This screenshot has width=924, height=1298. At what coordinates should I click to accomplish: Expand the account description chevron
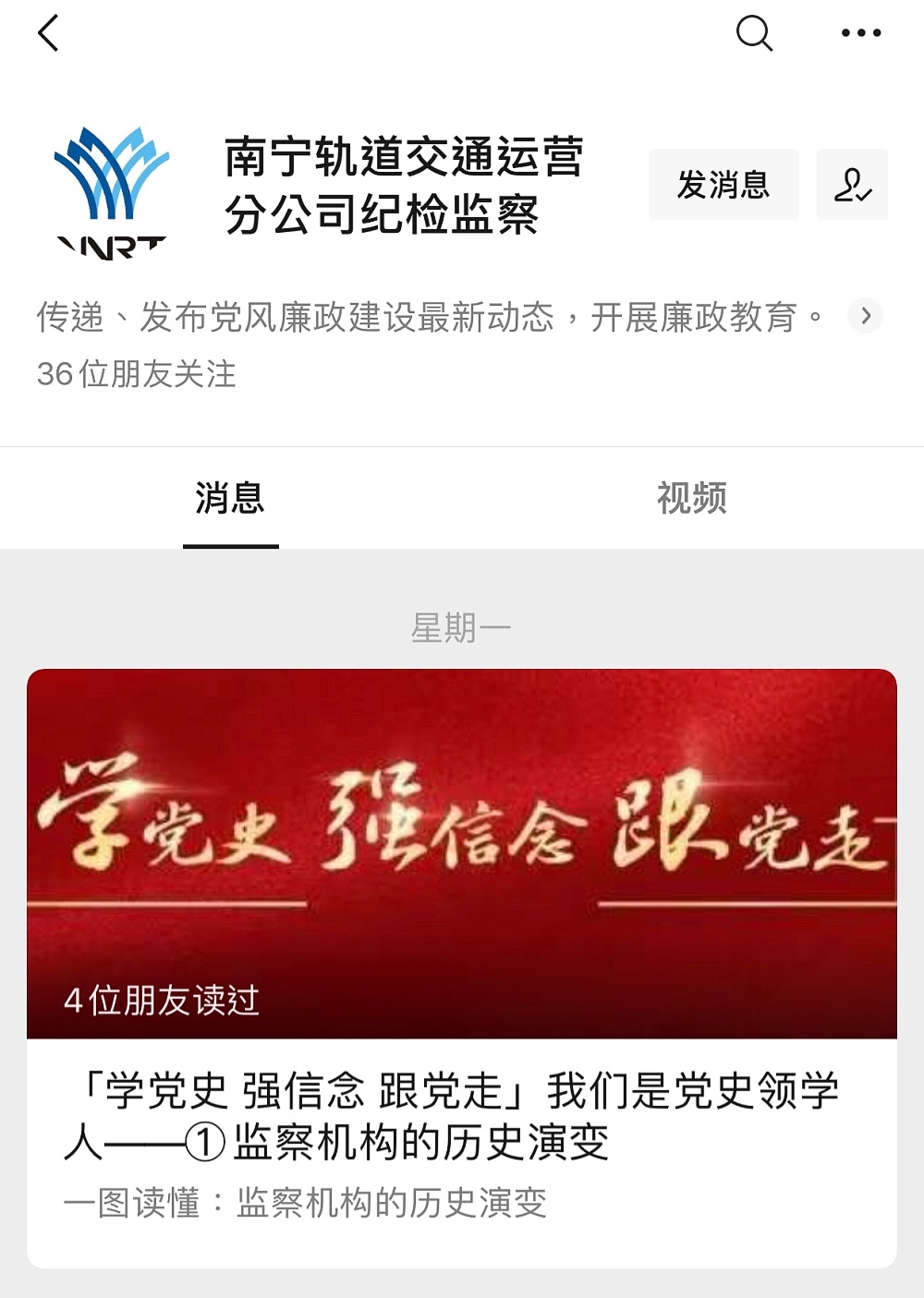[x=865, y=316]
